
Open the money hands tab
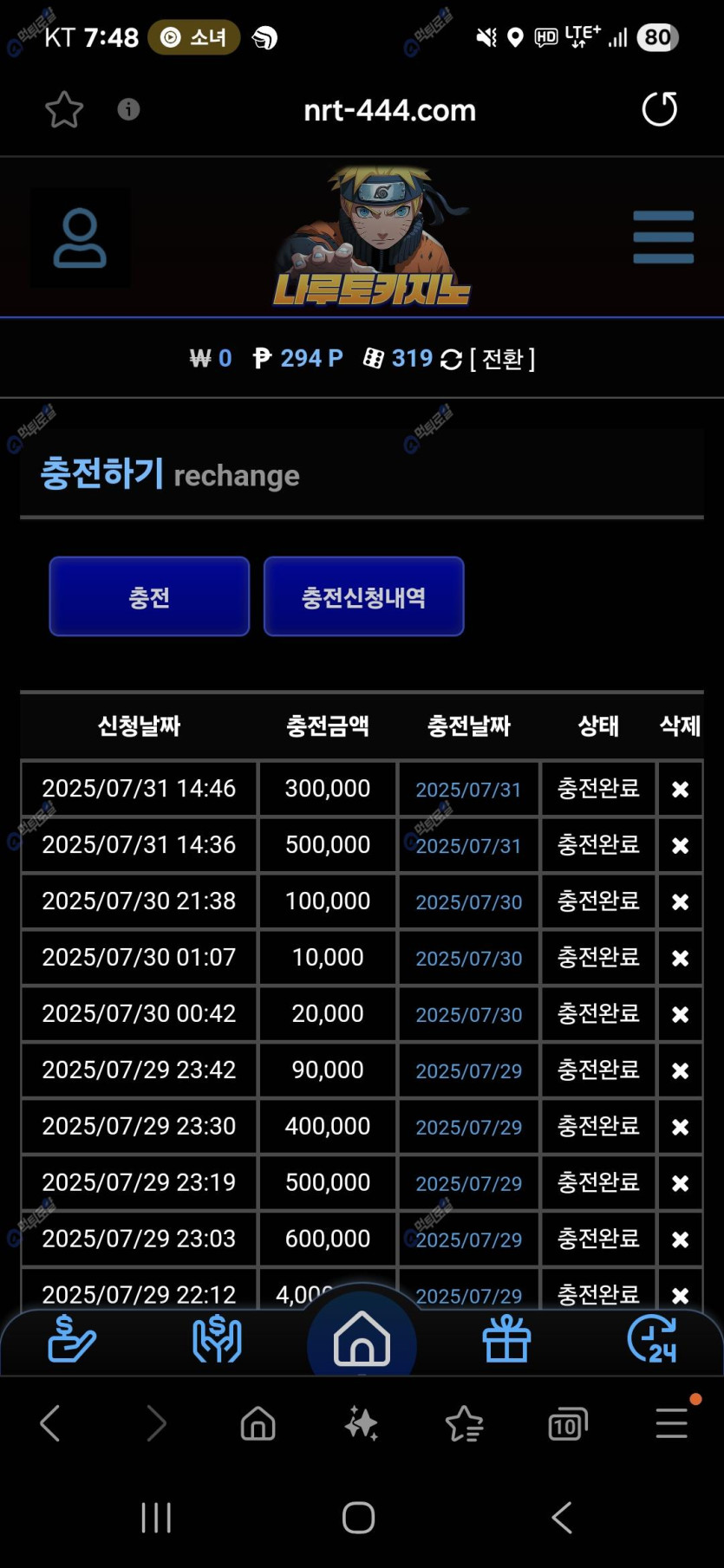pos(217,1339)
